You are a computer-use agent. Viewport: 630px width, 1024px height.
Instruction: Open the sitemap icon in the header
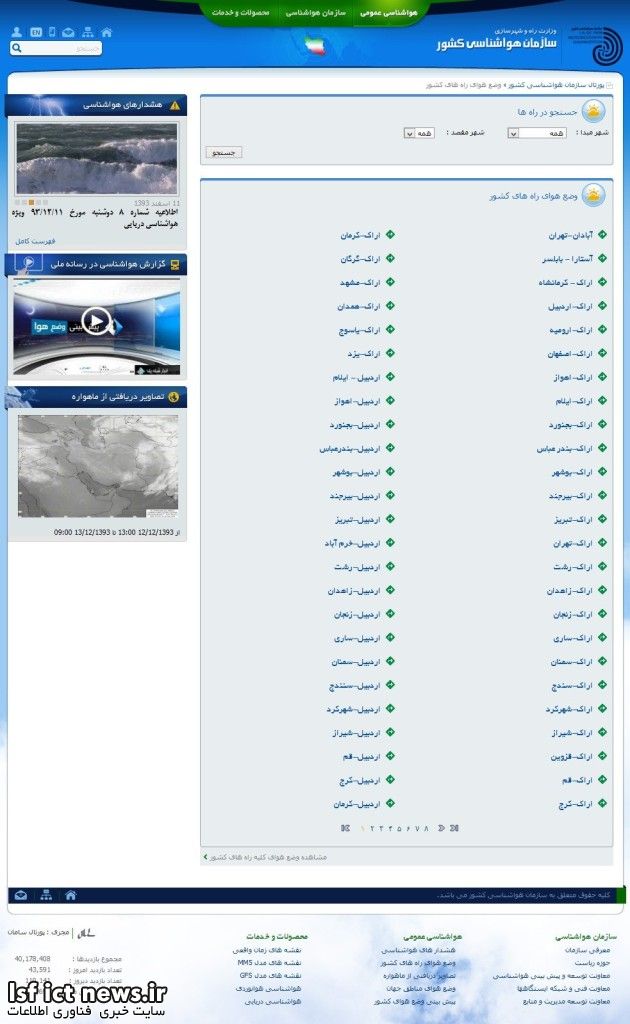tap(88, 32)
